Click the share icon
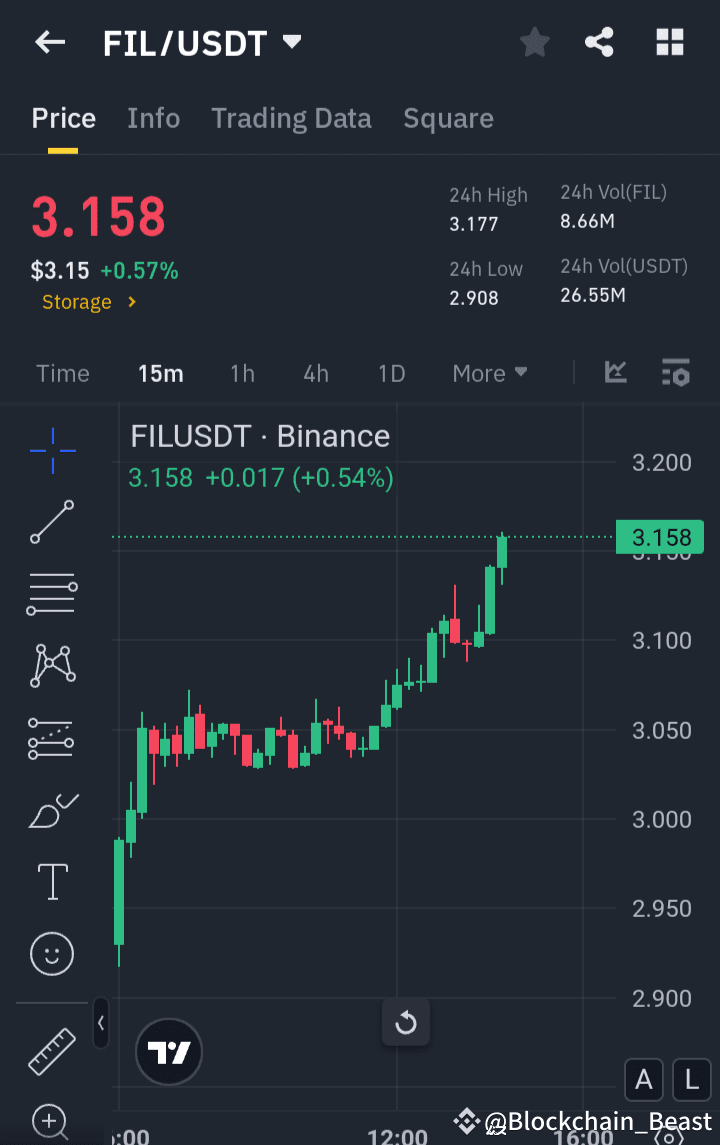The image size is (720, 1145). [599, 42]
